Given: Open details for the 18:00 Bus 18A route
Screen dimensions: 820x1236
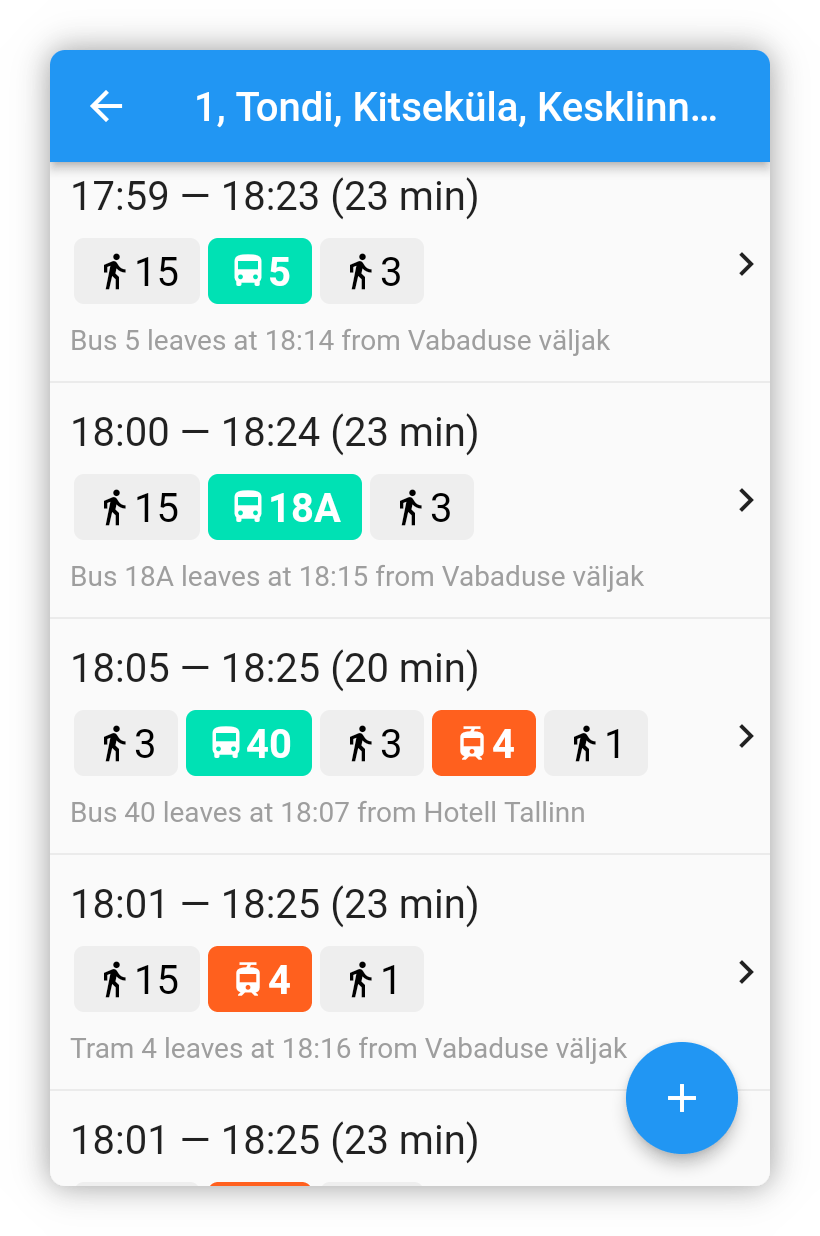Looking at the screenshot, I should tap(745, 500).
